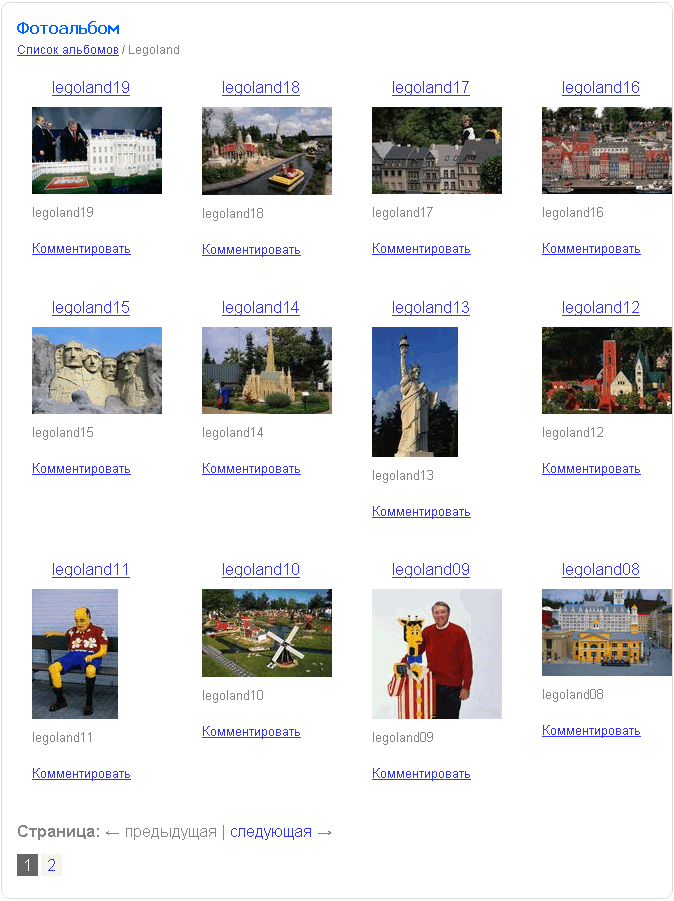Open the legoland14 title link
Image resolution: width=674 pixels, height=901 pixels.
click(x=261, y=307)
